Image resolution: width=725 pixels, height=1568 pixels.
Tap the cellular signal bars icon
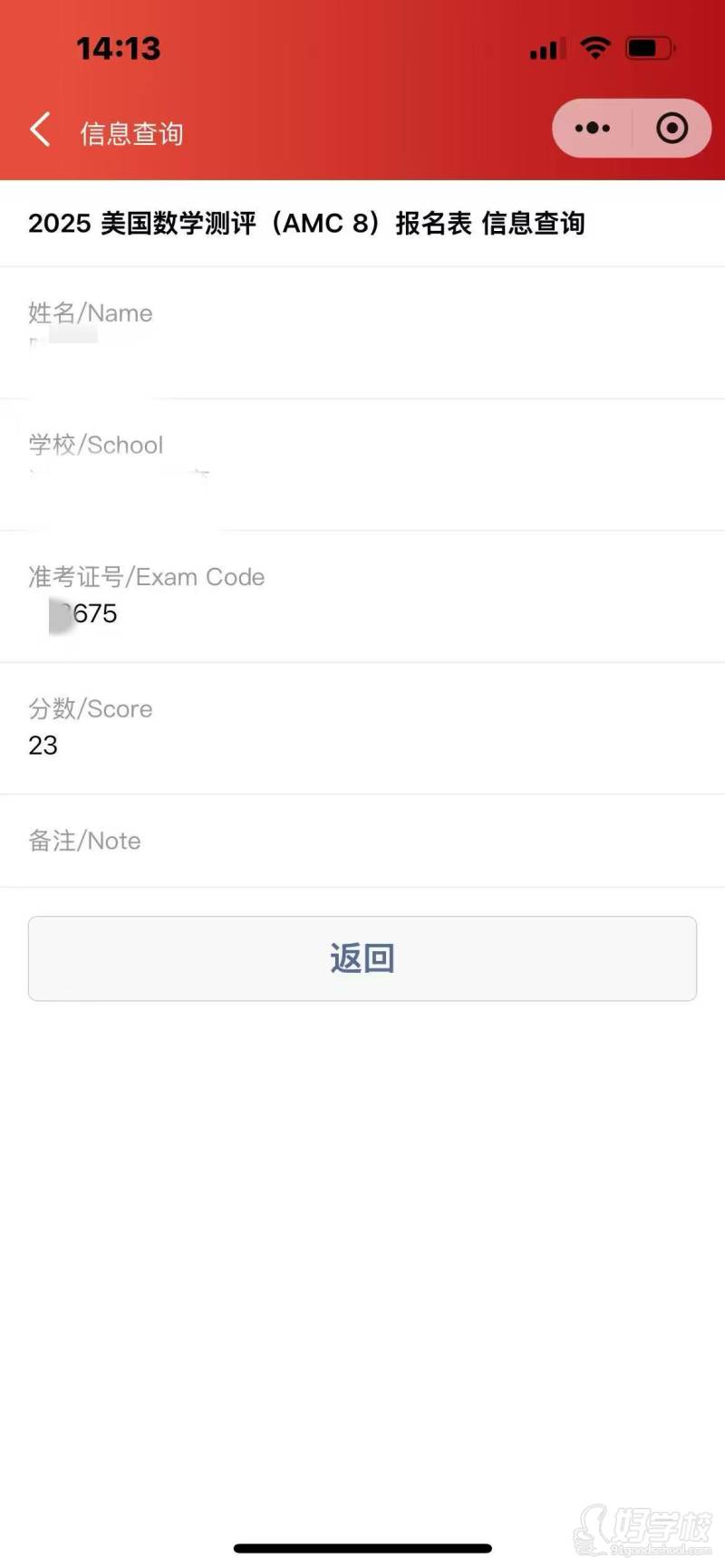(545, 49)
